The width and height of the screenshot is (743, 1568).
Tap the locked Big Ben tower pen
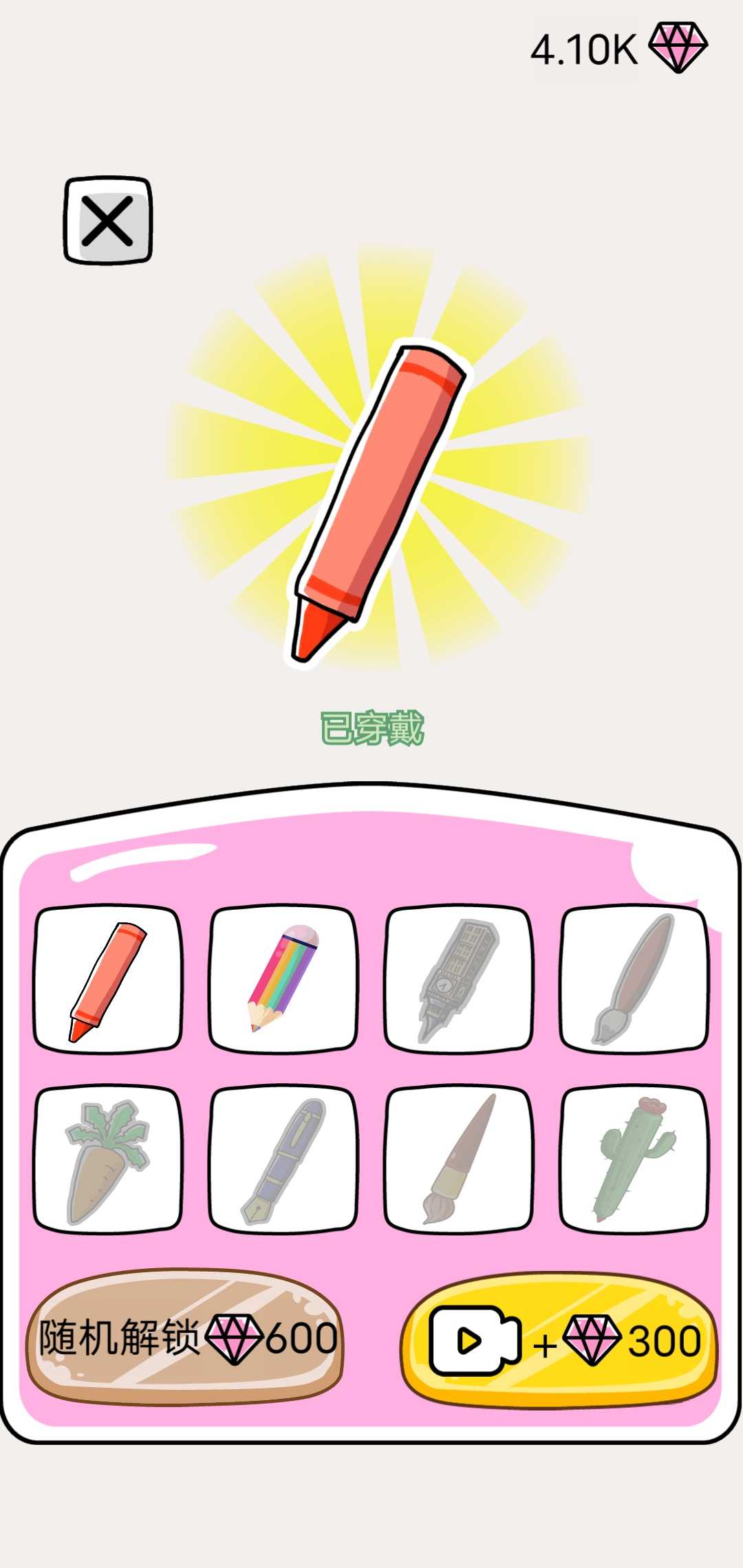[x=459, y=979]
